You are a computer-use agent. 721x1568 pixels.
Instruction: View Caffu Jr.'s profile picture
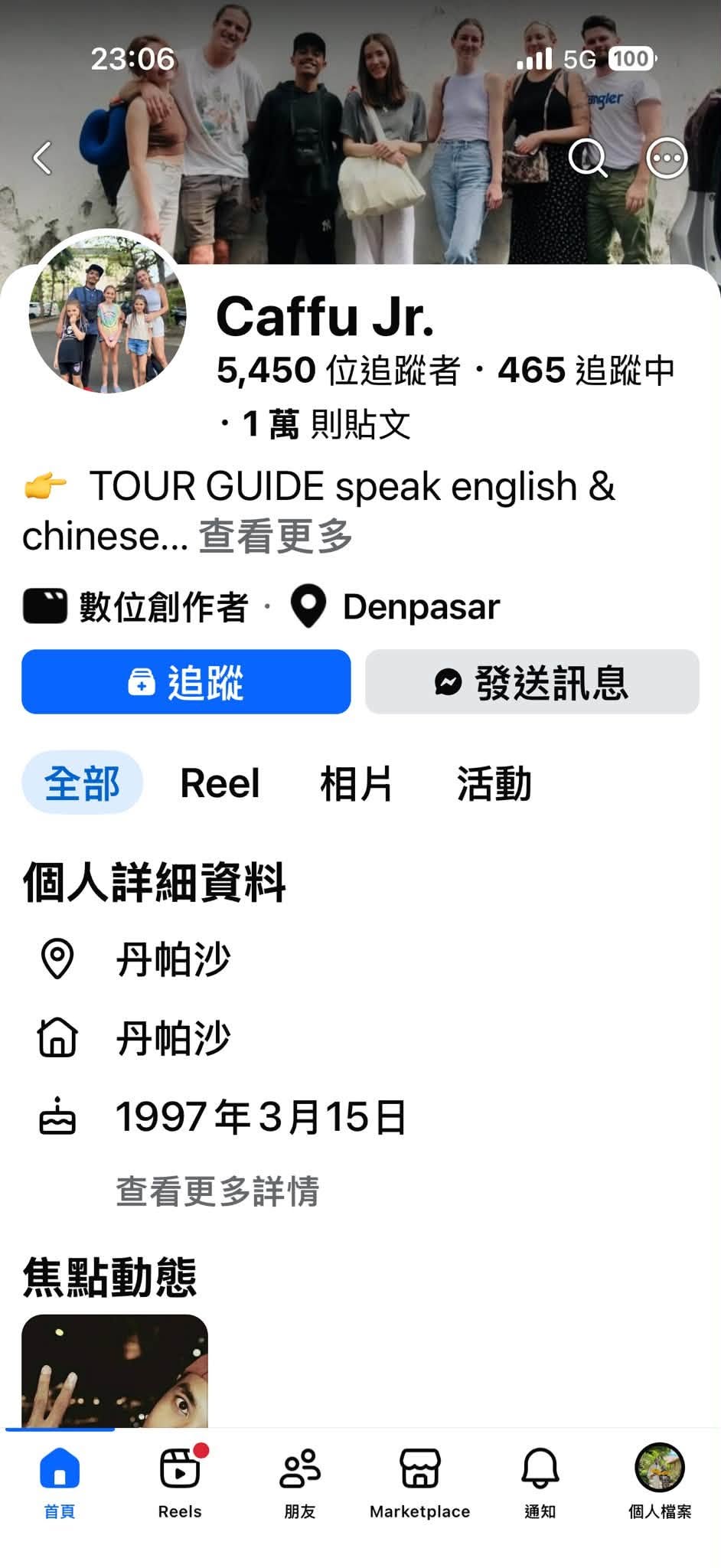107,314
